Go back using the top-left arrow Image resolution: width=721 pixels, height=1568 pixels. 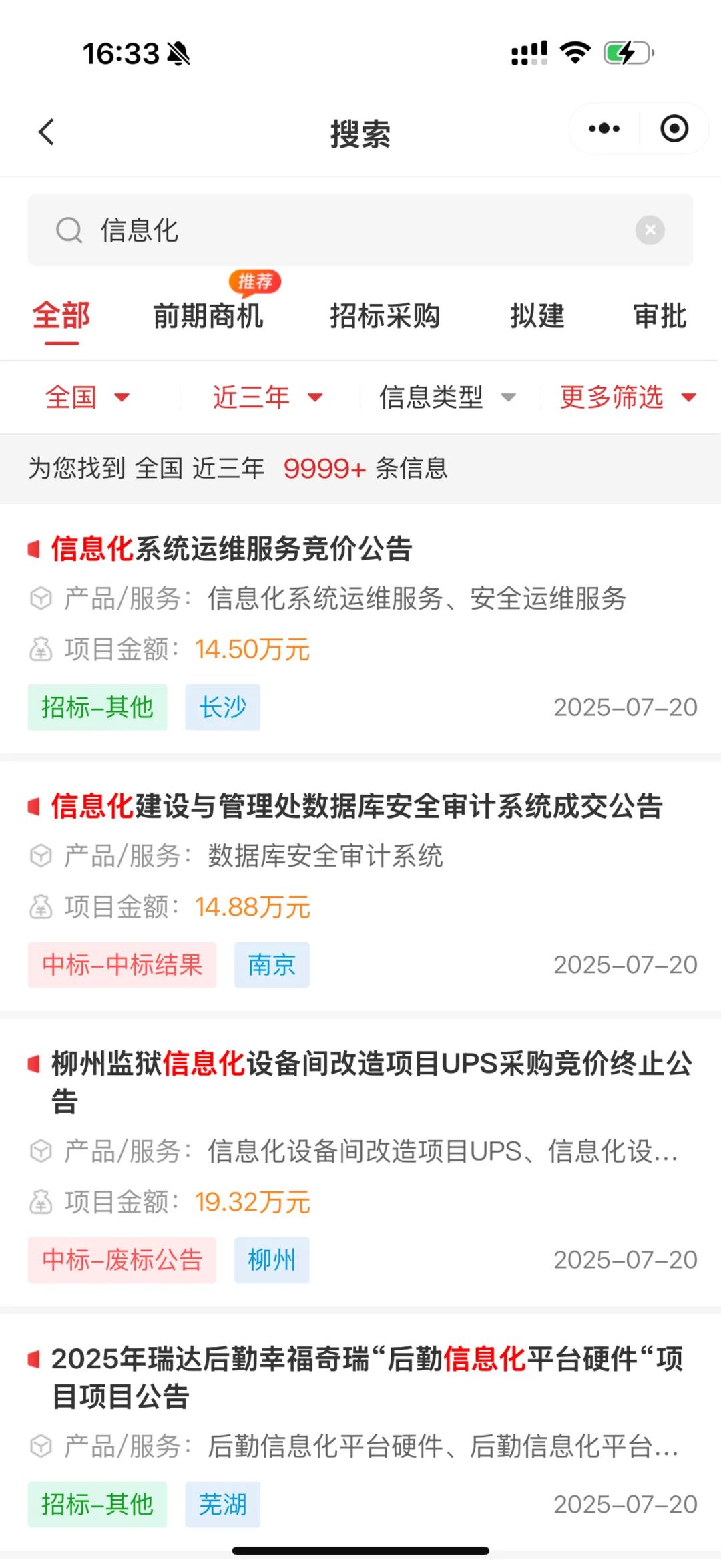click(x=46, y=132)
